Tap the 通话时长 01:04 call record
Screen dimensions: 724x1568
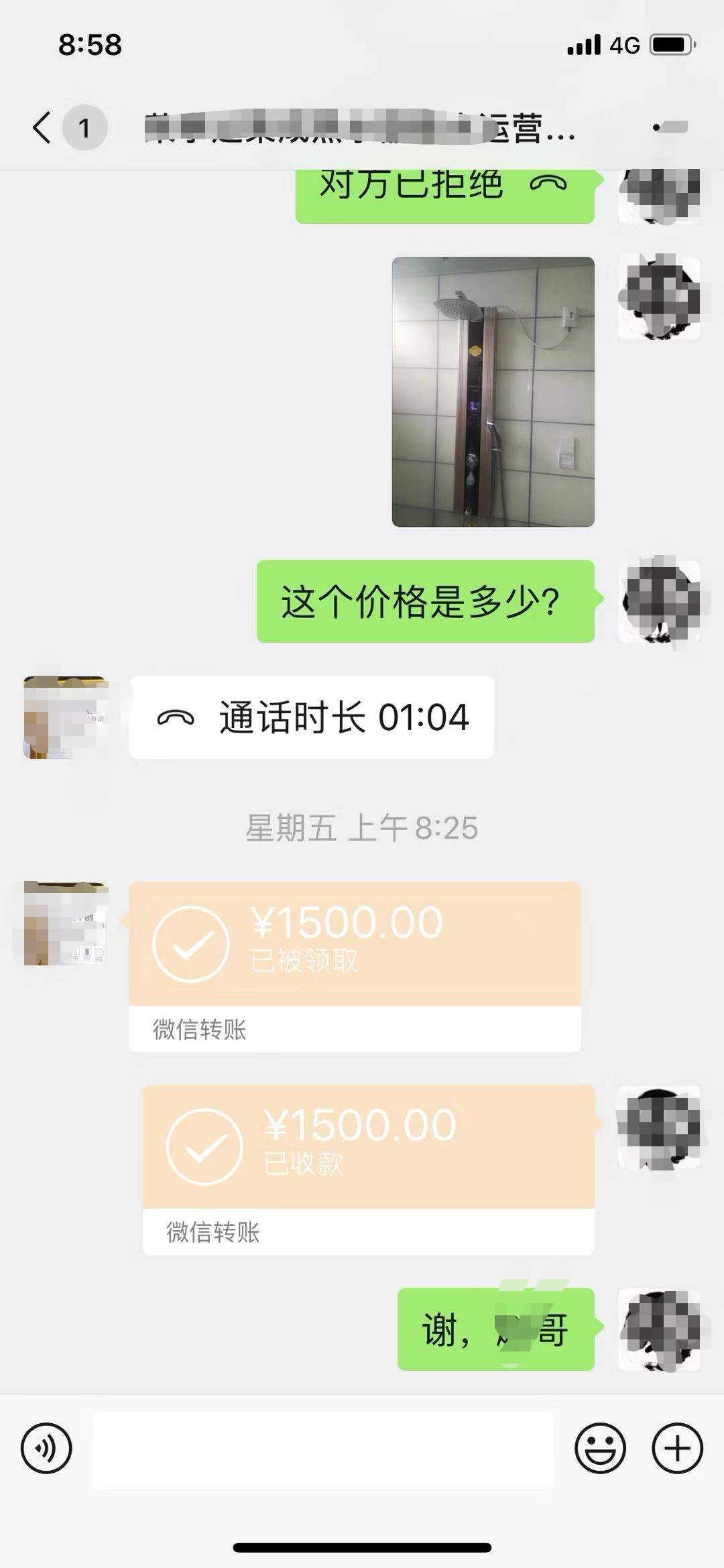coord(311,717)
